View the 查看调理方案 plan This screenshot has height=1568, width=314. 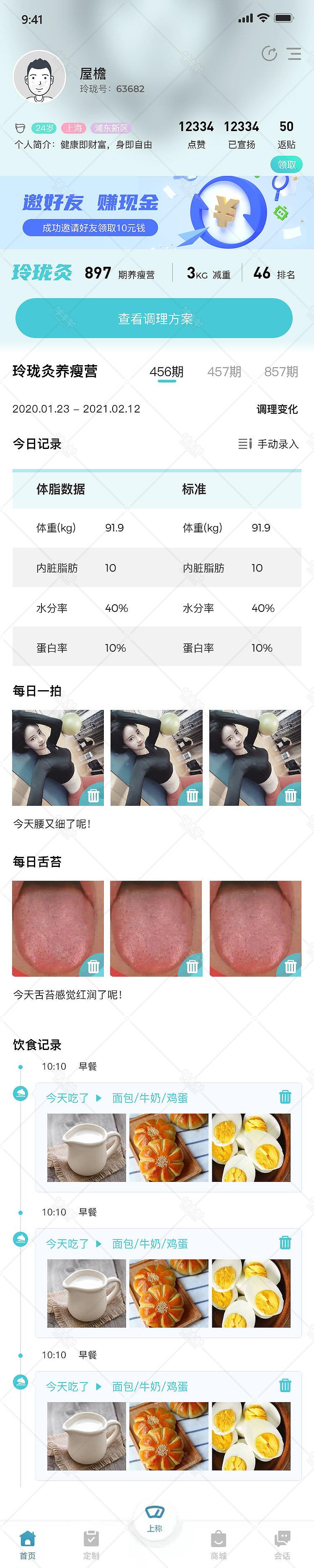click(x=154, y=318)
